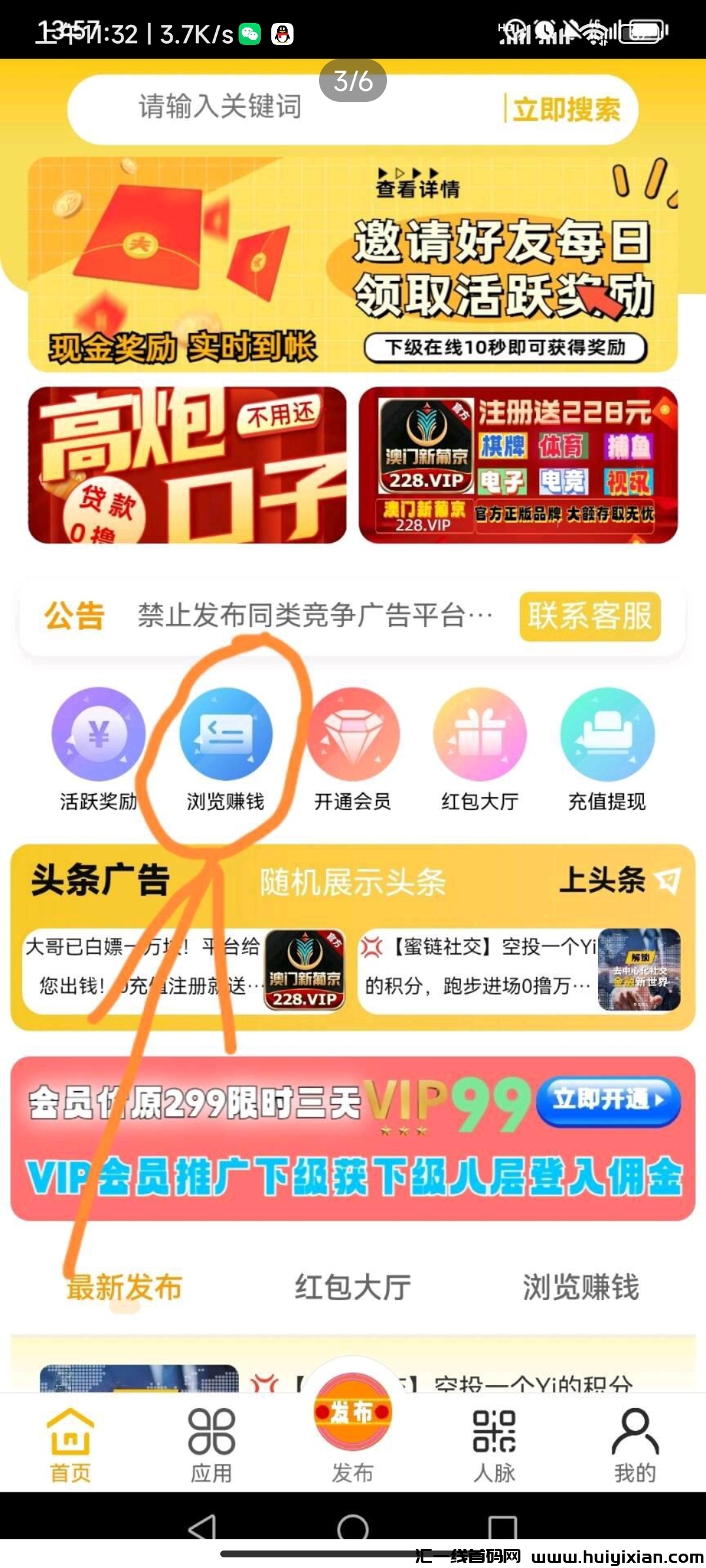
Task: Switch to the 红包大厅 tab
Action: tap(353, 1287)
